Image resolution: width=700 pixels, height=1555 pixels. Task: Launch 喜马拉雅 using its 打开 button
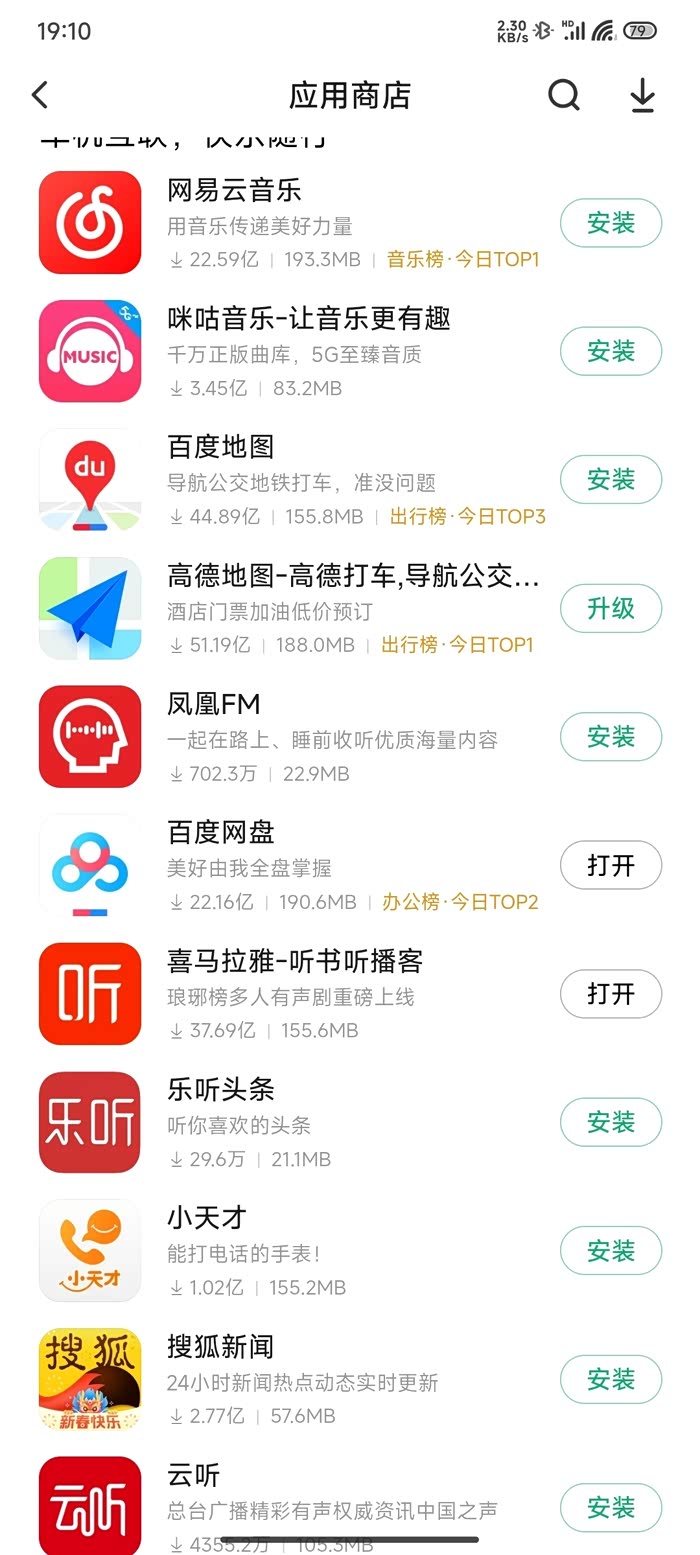tap(610, 994)
